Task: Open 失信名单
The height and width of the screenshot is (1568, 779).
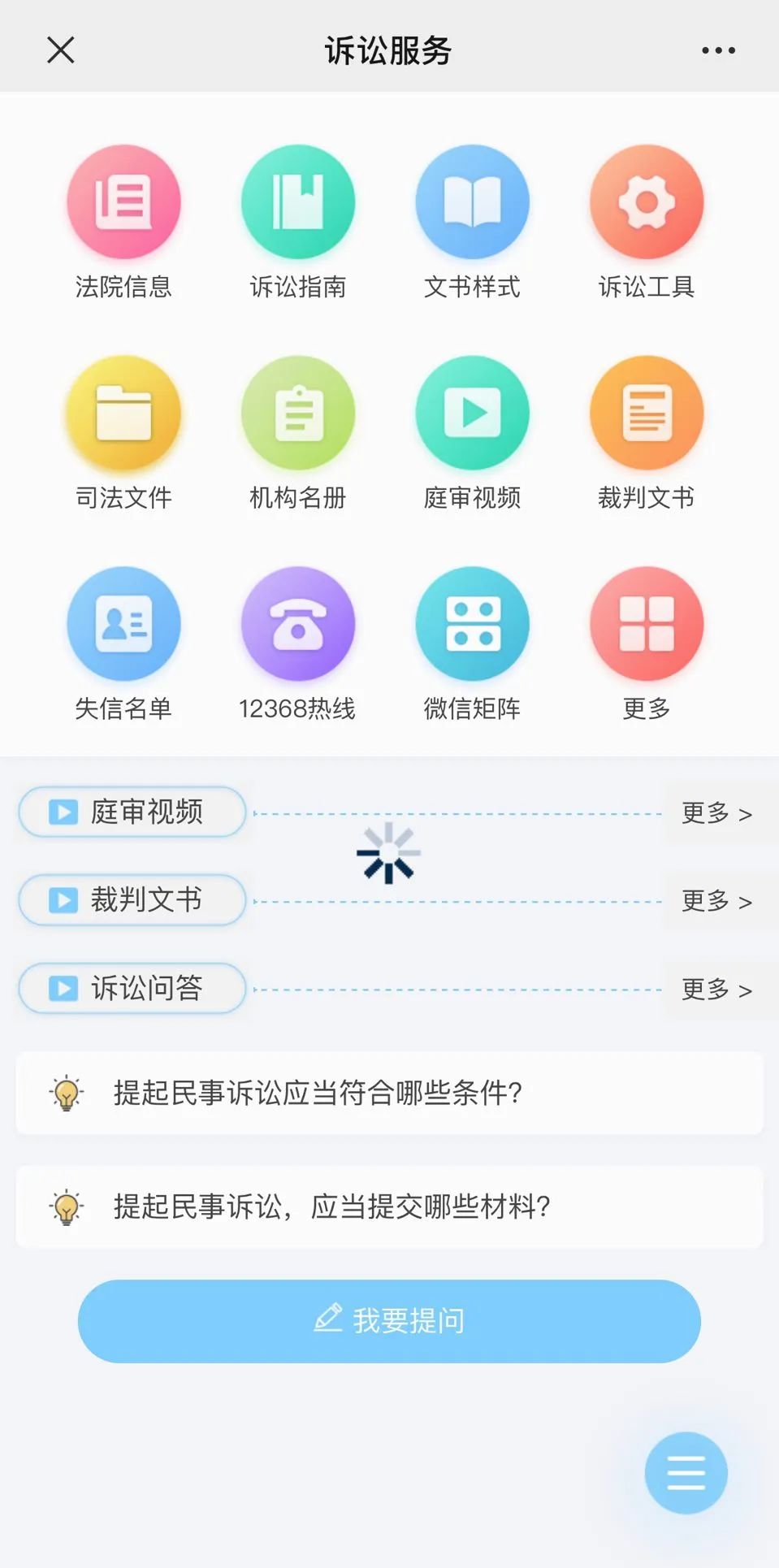Action: (x=123, y=644)
